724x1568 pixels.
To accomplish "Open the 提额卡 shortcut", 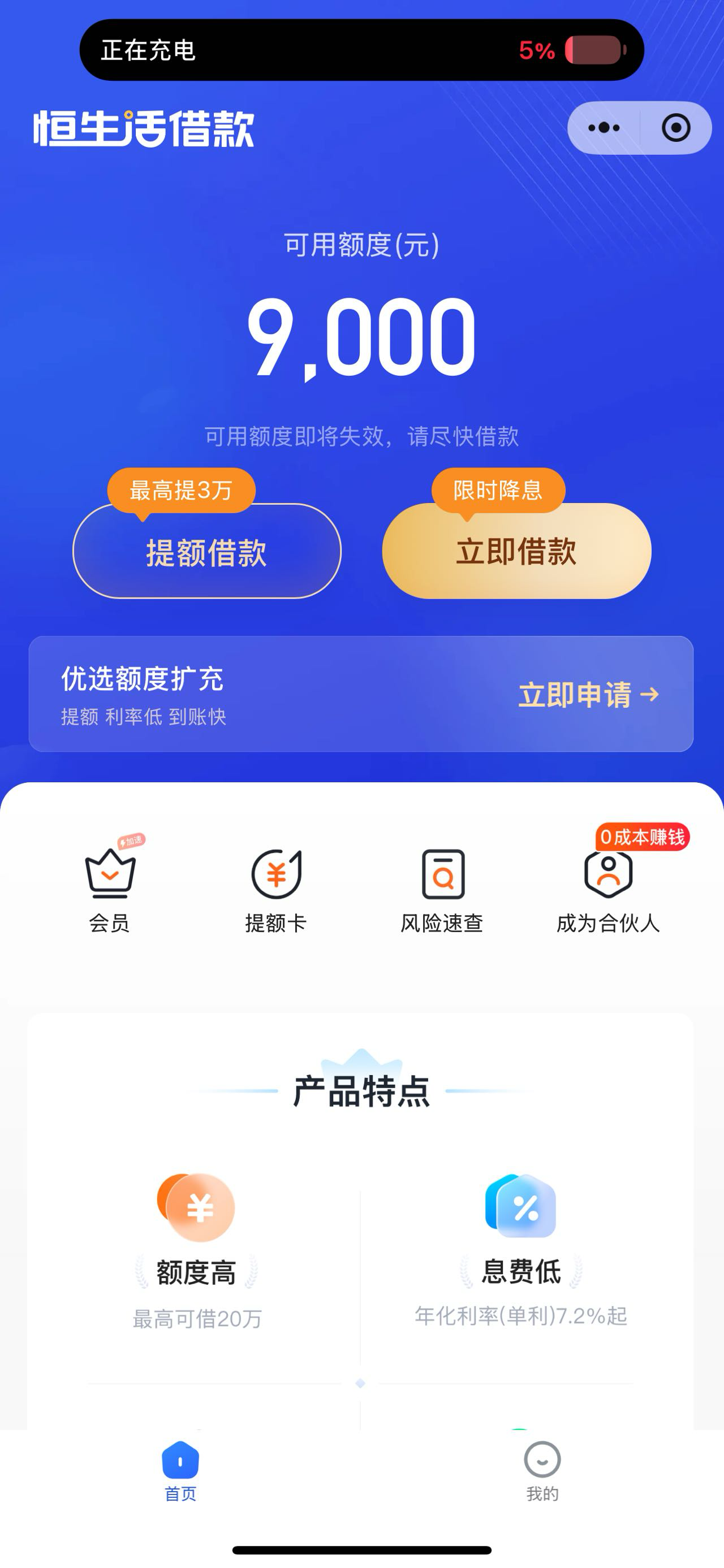I will 276,890.
